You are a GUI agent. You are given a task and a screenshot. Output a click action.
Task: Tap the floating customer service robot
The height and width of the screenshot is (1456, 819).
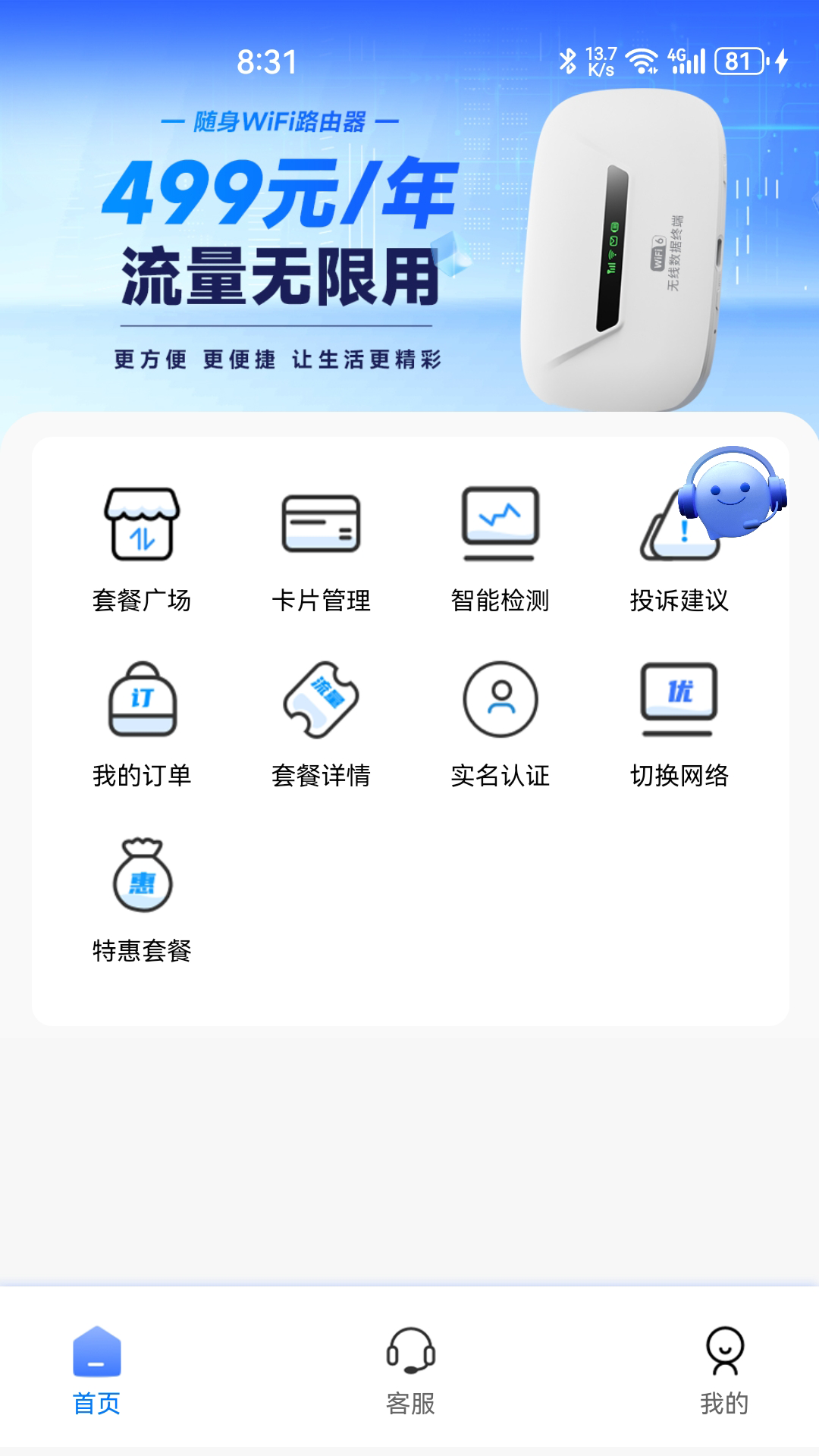click(733, 493)
